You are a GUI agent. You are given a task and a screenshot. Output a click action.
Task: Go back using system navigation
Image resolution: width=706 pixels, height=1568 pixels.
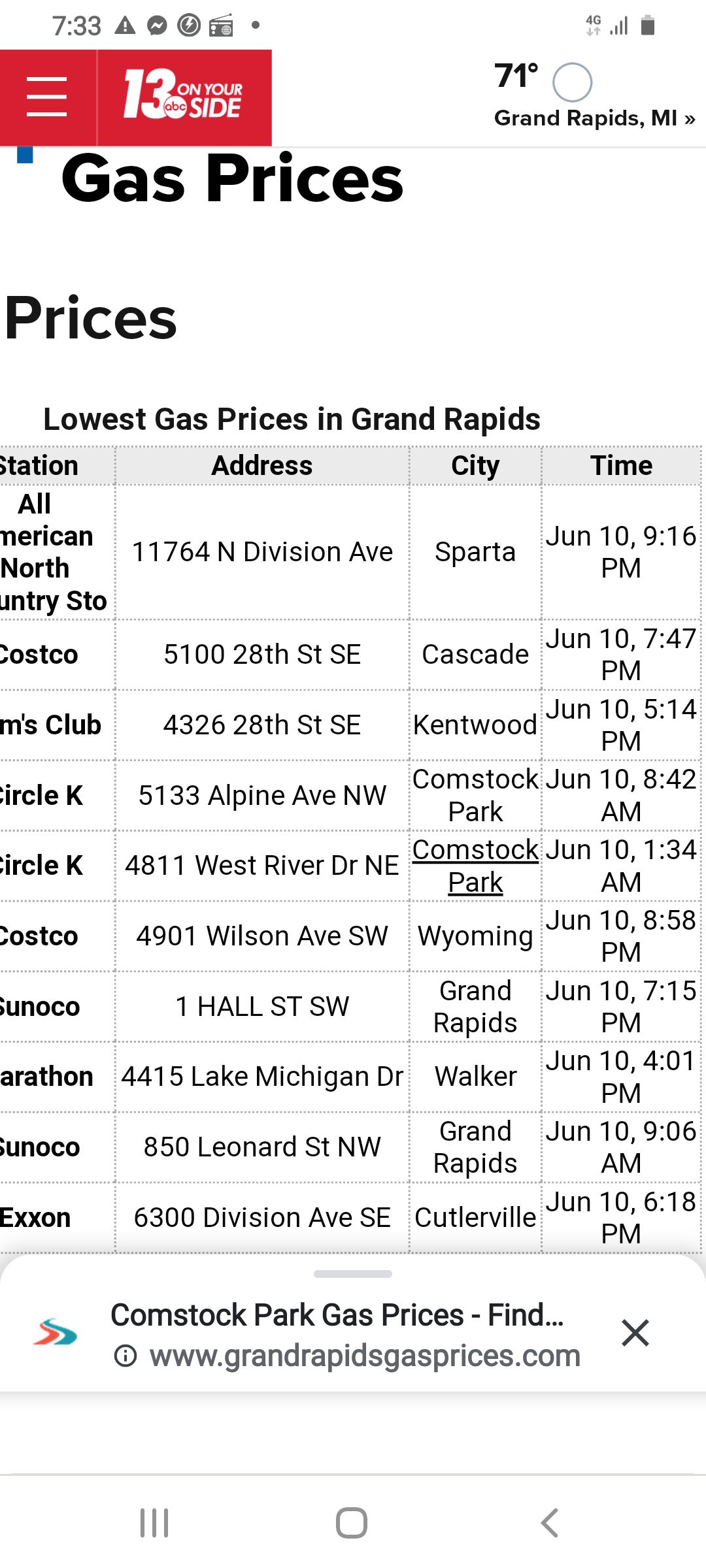click(550, 1523)
